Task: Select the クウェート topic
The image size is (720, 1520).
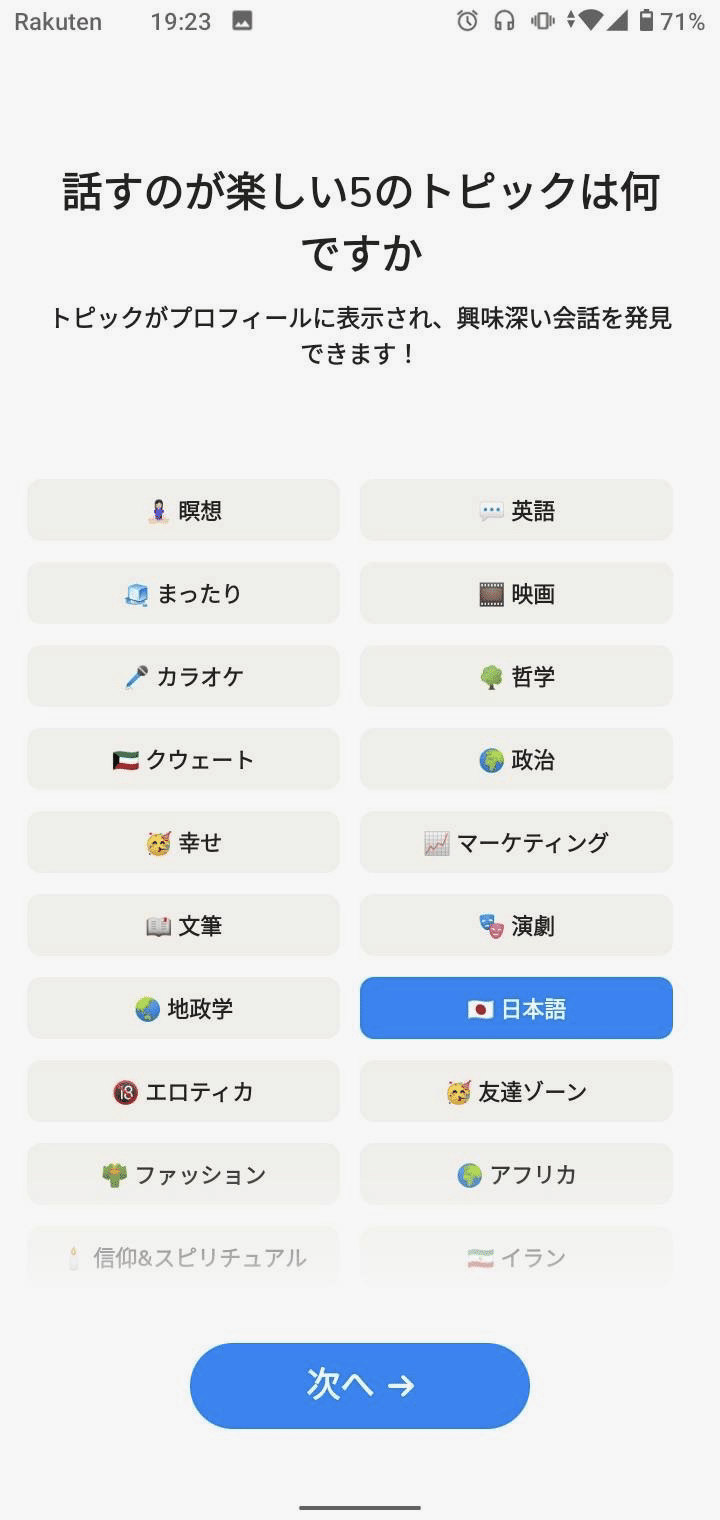Action: (183, 759)
